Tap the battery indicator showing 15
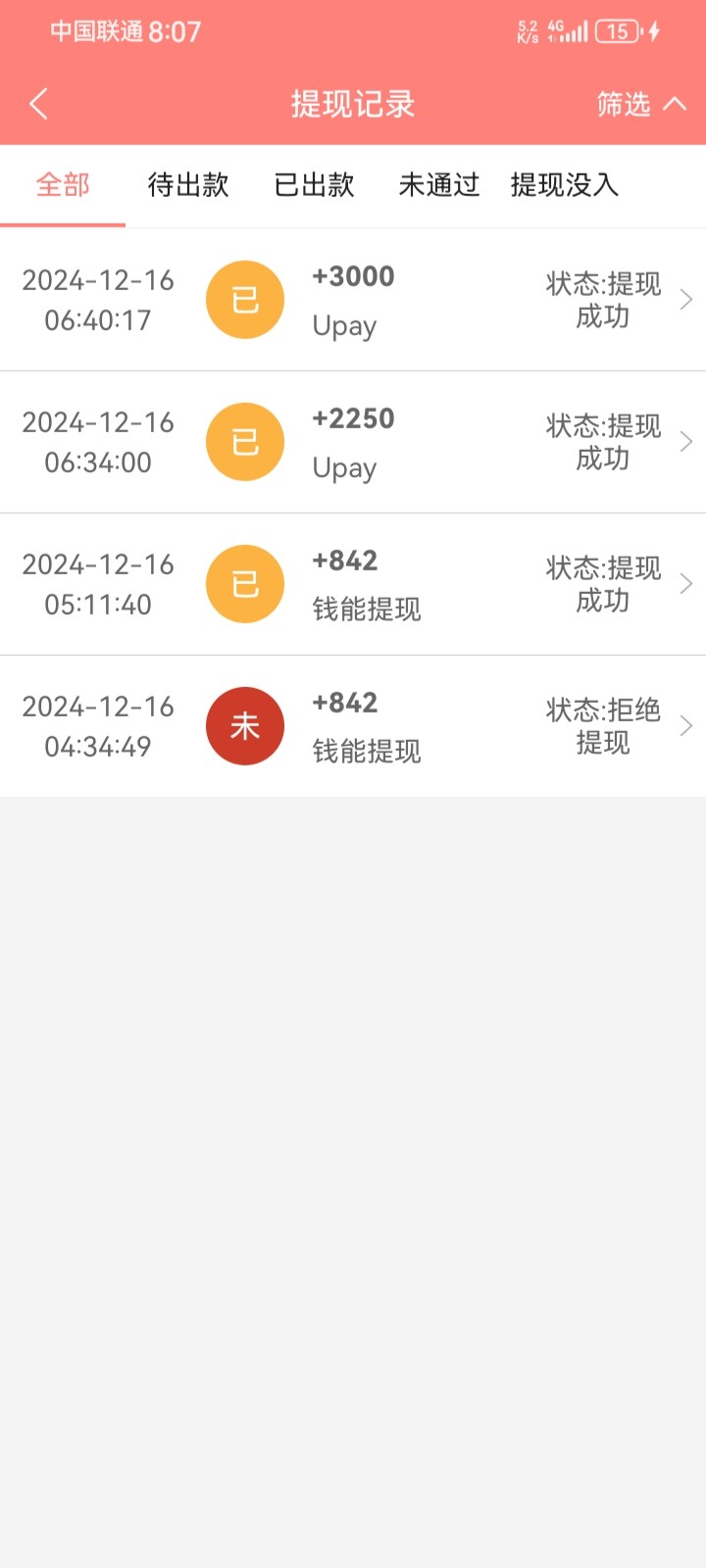This screenshot has height=1568, width=706. (x=618, y=31)
